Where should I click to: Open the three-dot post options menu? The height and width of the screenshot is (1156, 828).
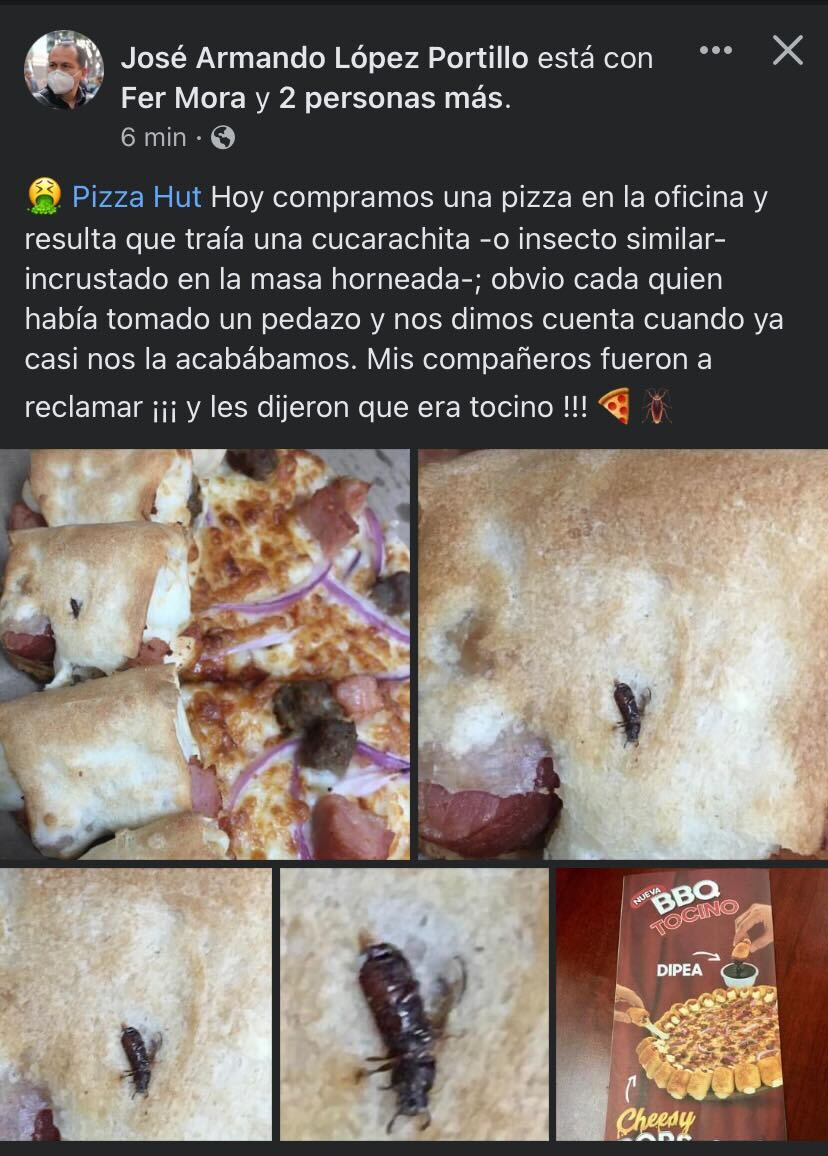coord(716,52)
